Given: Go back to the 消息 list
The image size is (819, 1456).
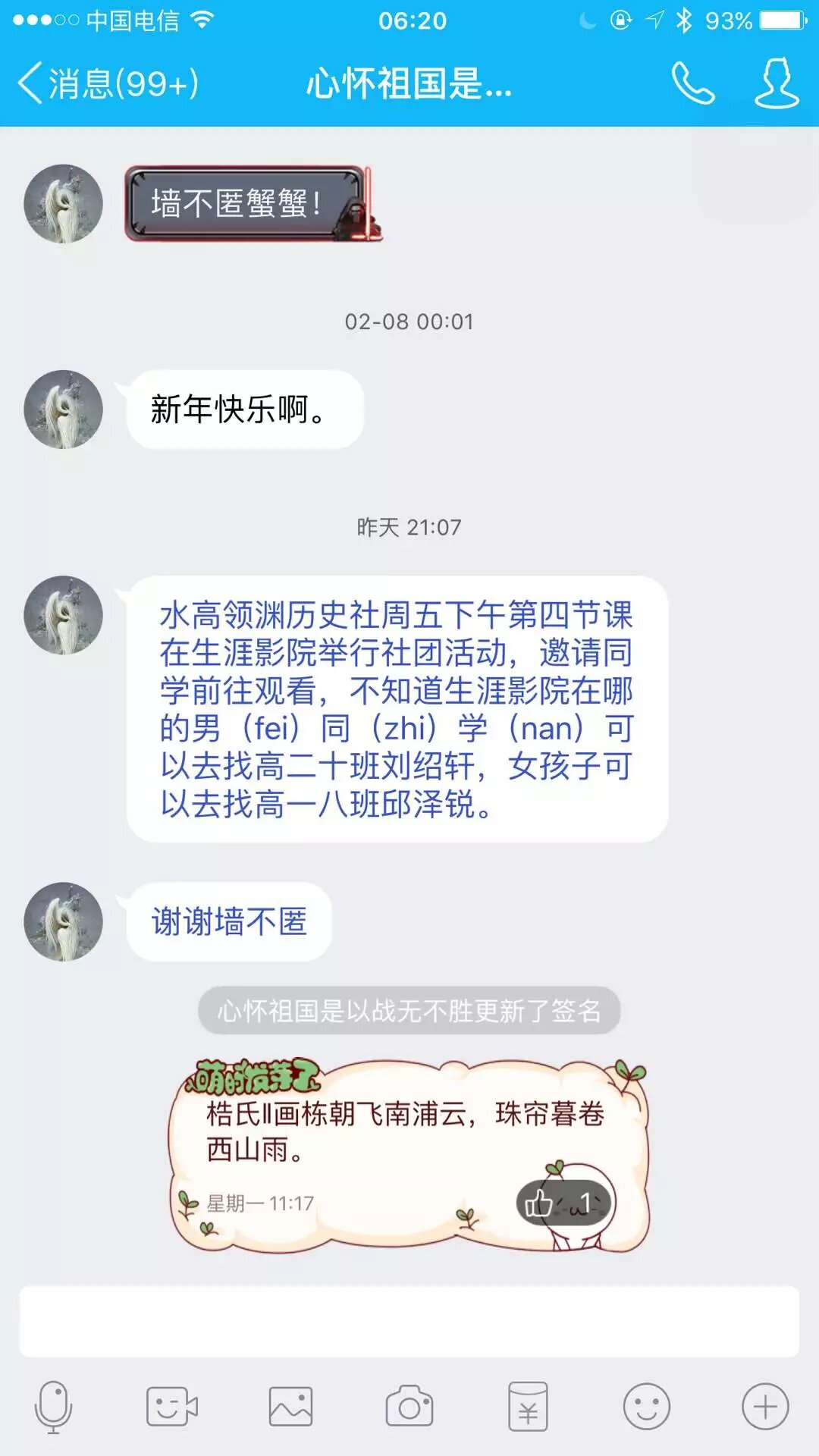Looking at the screenshot, I should tap(106, 83).
